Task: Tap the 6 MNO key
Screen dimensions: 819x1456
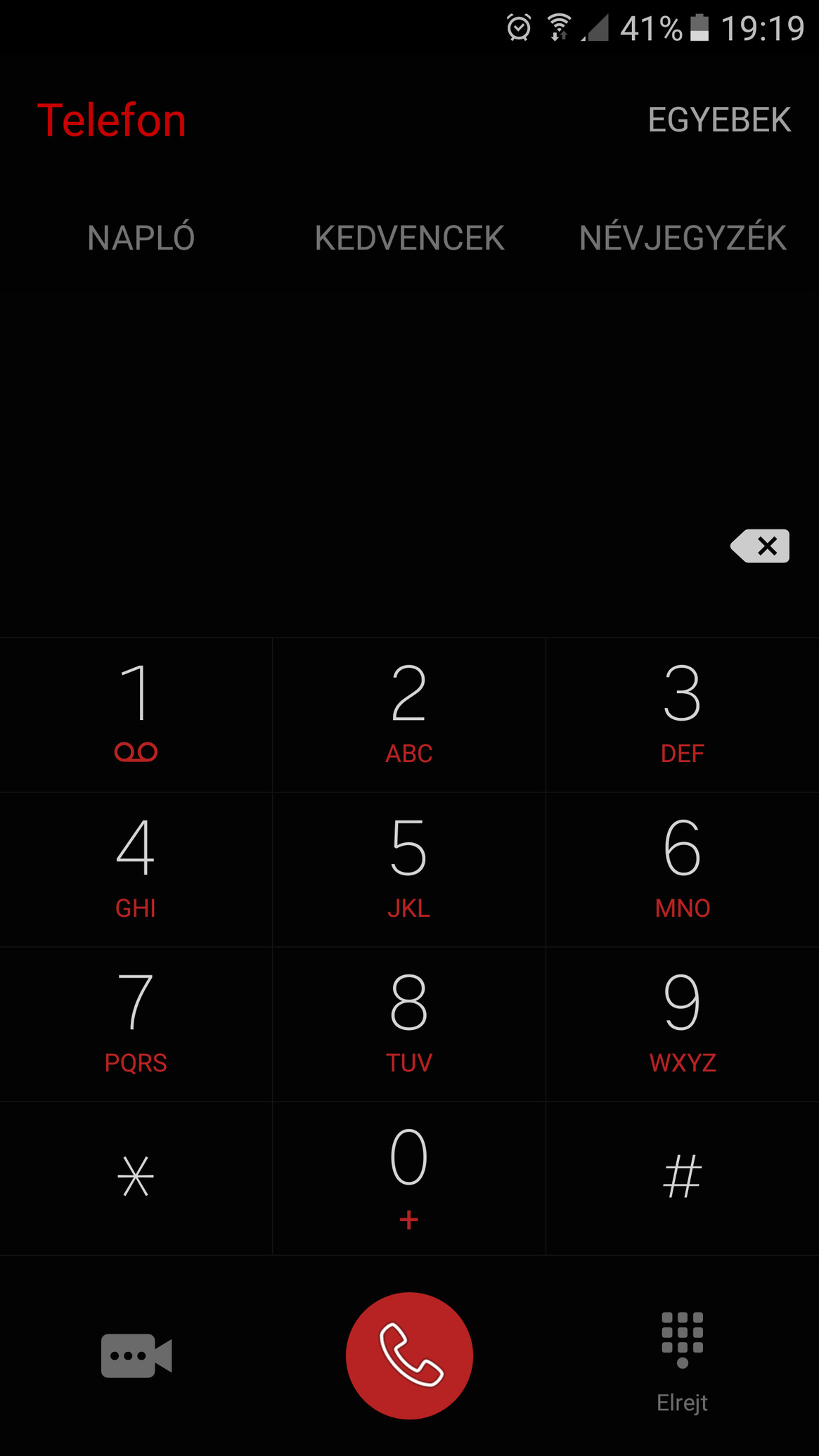Action: [x=682, y=868]
